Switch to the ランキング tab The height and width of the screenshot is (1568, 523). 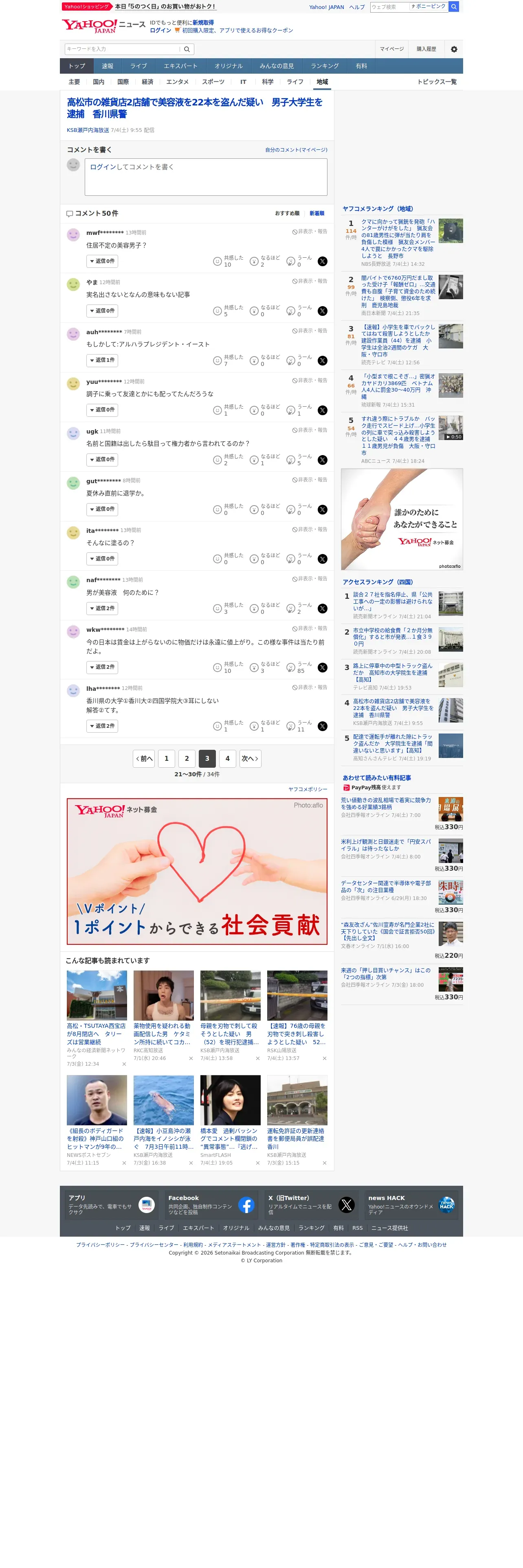pyautogui.click(x=325, y=66)
